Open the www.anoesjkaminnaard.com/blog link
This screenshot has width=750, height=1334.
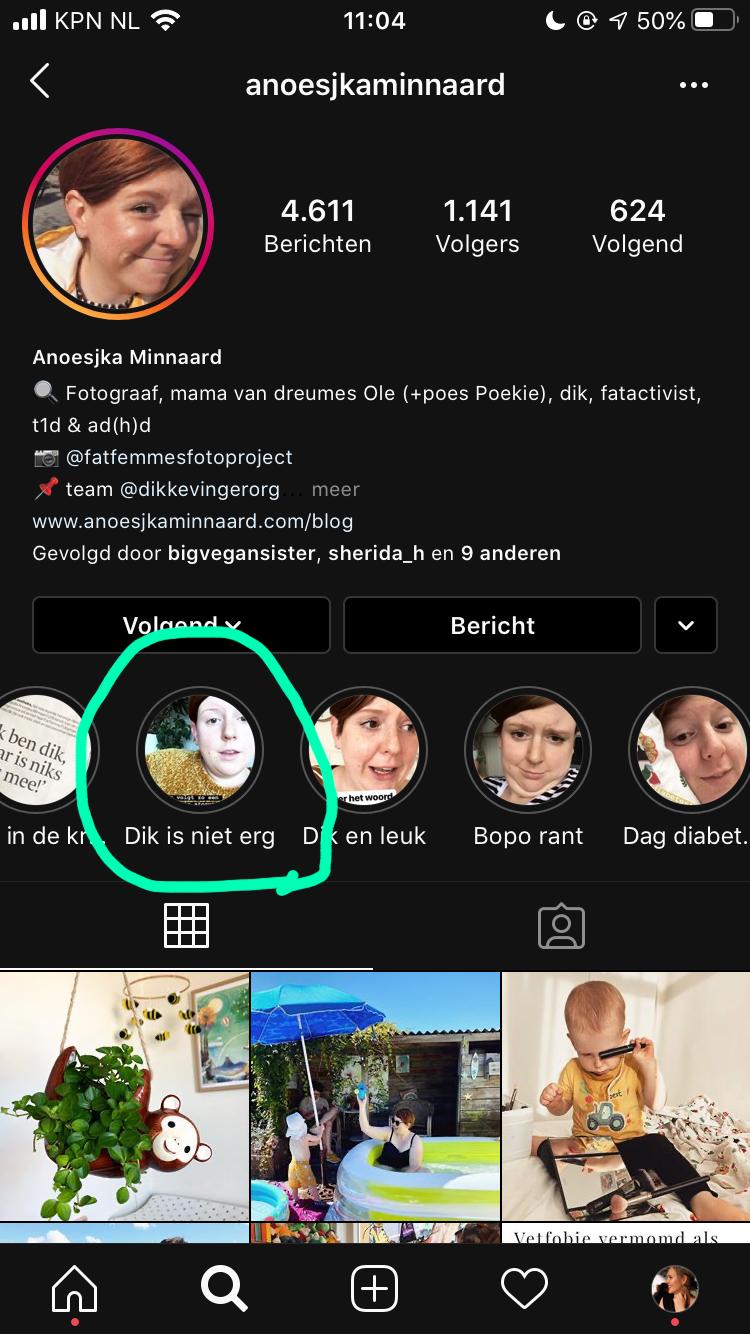192,521
